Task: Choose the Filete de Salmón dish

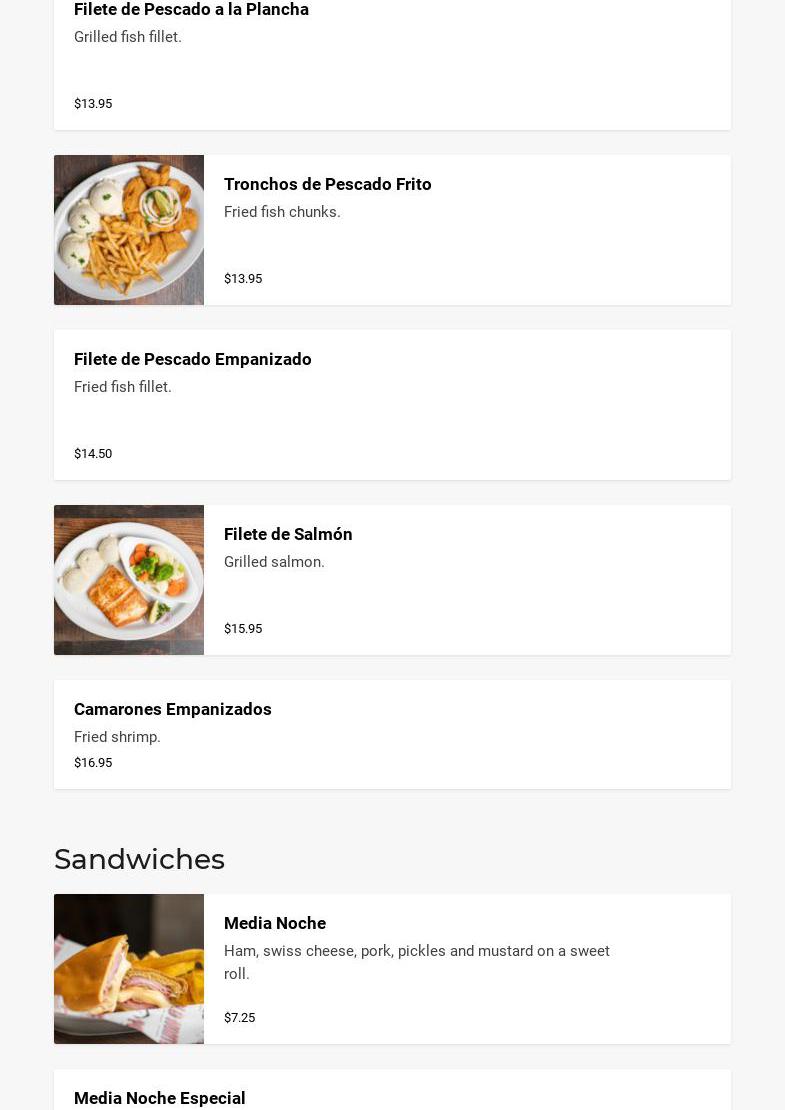Action: pyautogui.click(x=288, y=535)
